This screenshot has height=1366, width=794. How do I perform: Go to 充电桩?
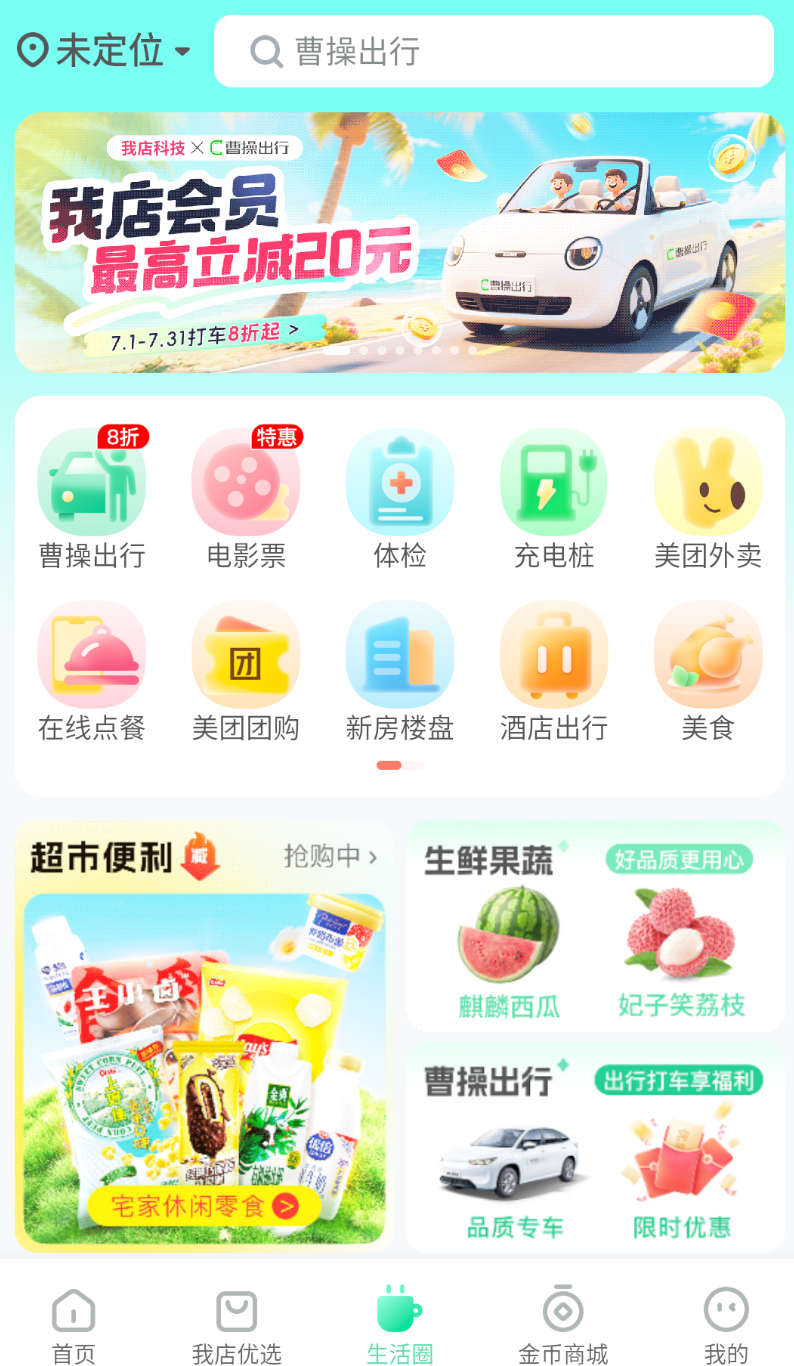point(554,498)
